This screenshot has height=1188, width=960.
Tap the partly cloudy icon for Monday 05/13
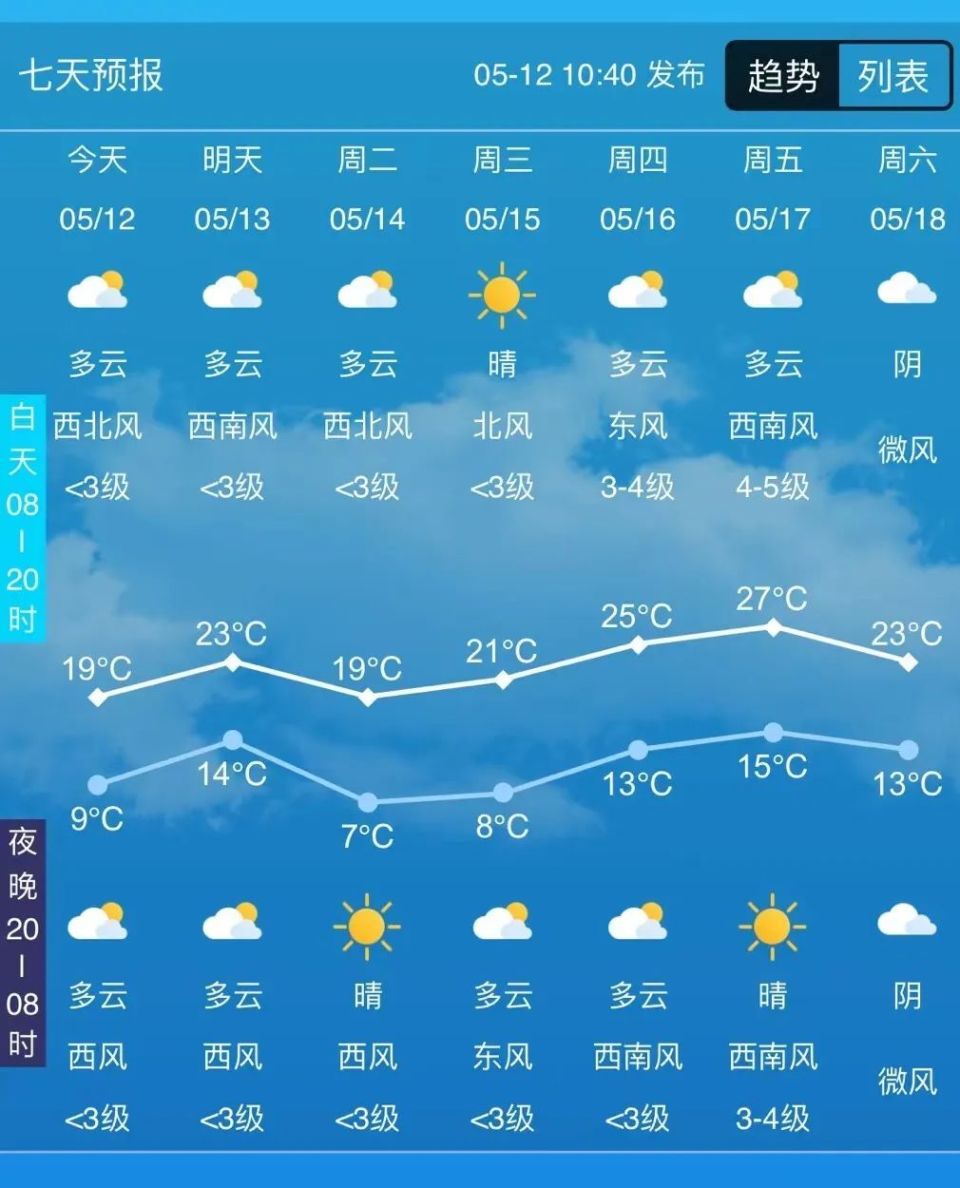pos(233,292)
